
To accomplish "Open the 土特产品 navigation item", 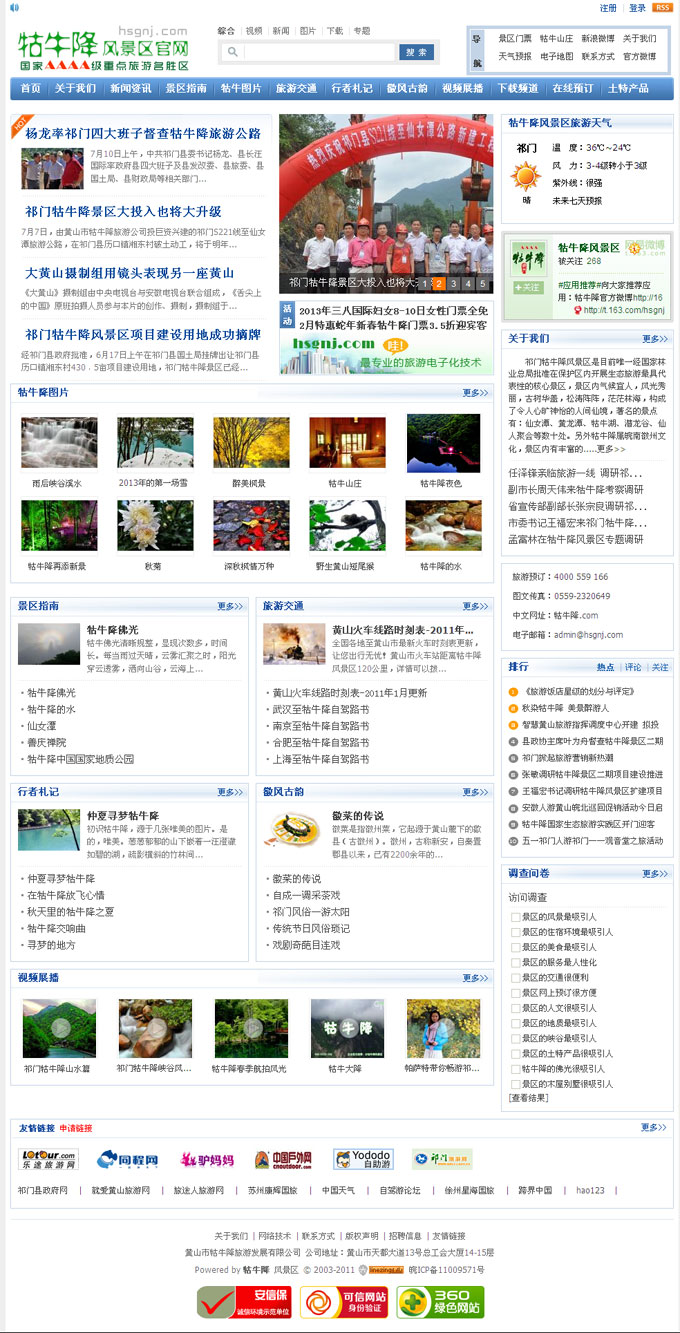I will [628, 88].
